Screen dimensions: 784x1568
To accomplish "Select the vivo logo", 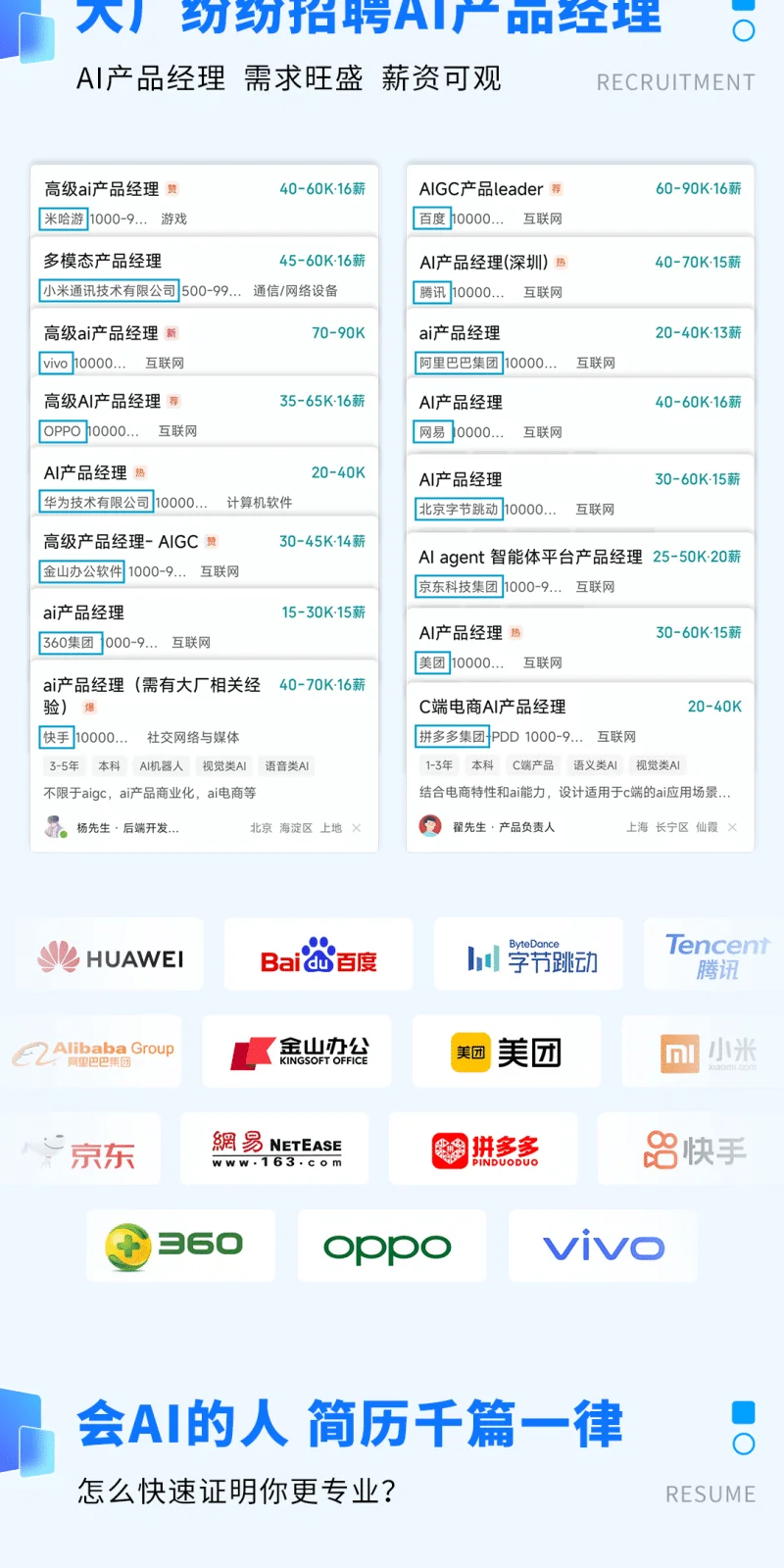I will click(602, 1246).
